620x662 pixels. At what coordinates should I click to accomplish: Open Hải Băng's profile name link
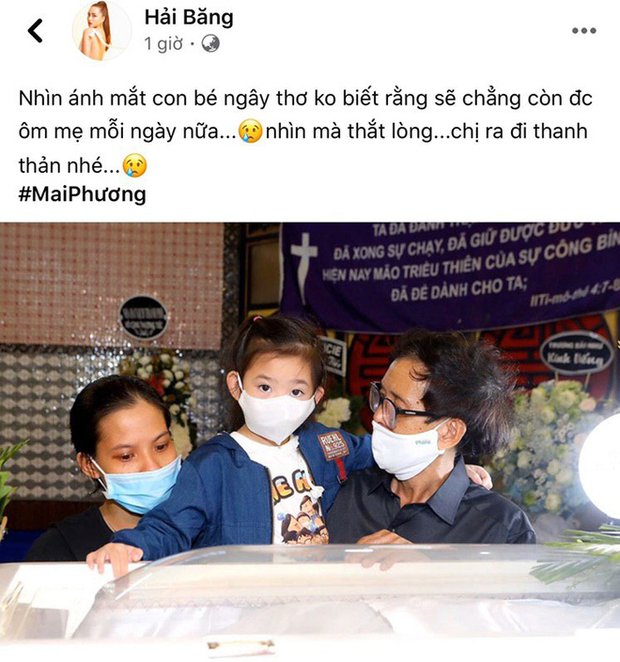click(188, 18)
